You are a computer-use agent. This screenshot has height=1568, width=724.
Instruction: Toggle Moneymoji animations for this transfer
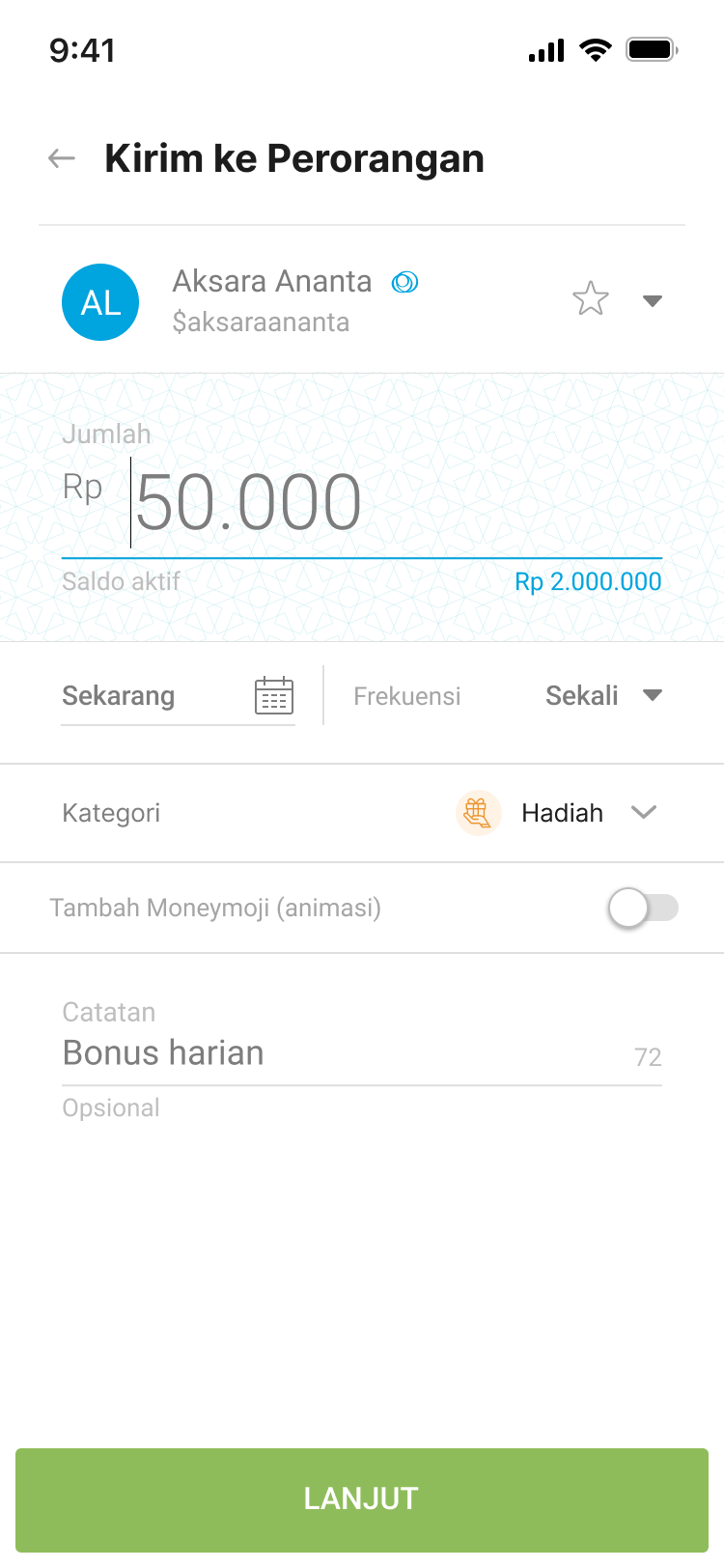(x=643, y=908)
